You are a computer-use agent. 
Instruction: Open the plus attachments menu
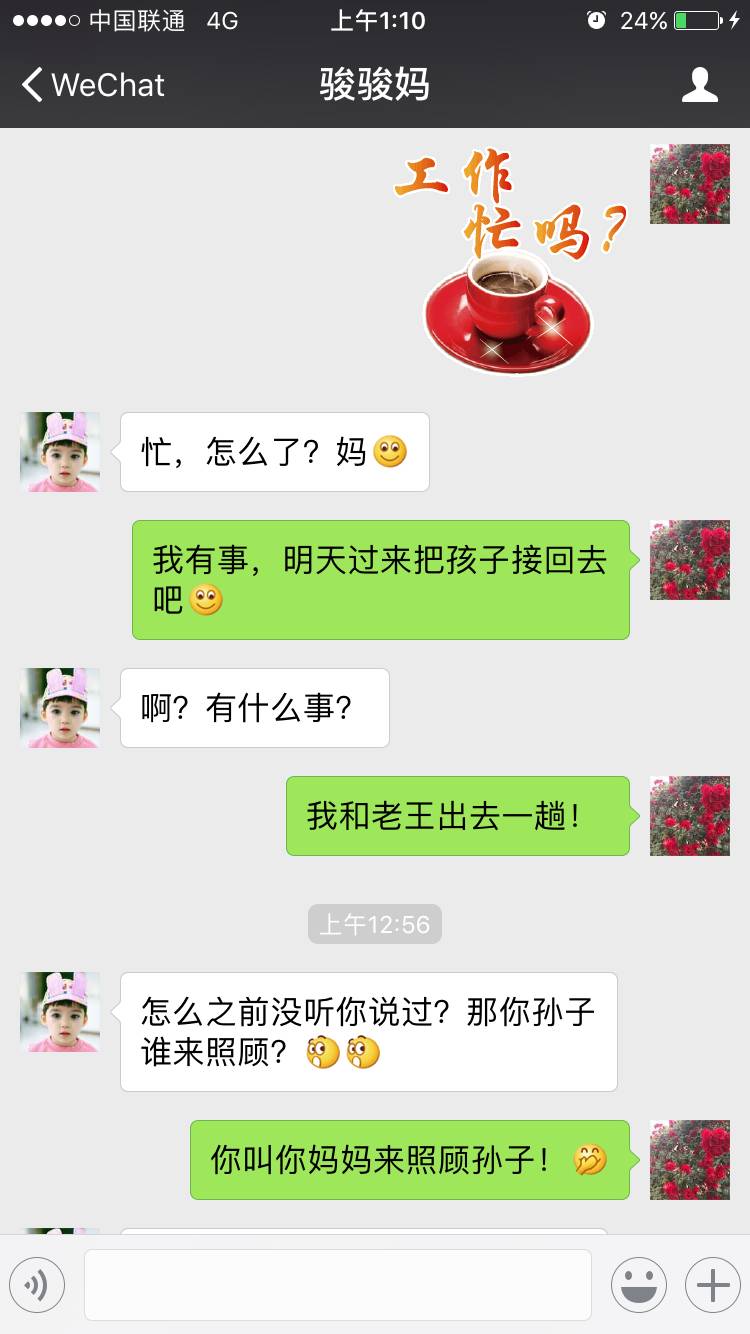coord(712,1285)
